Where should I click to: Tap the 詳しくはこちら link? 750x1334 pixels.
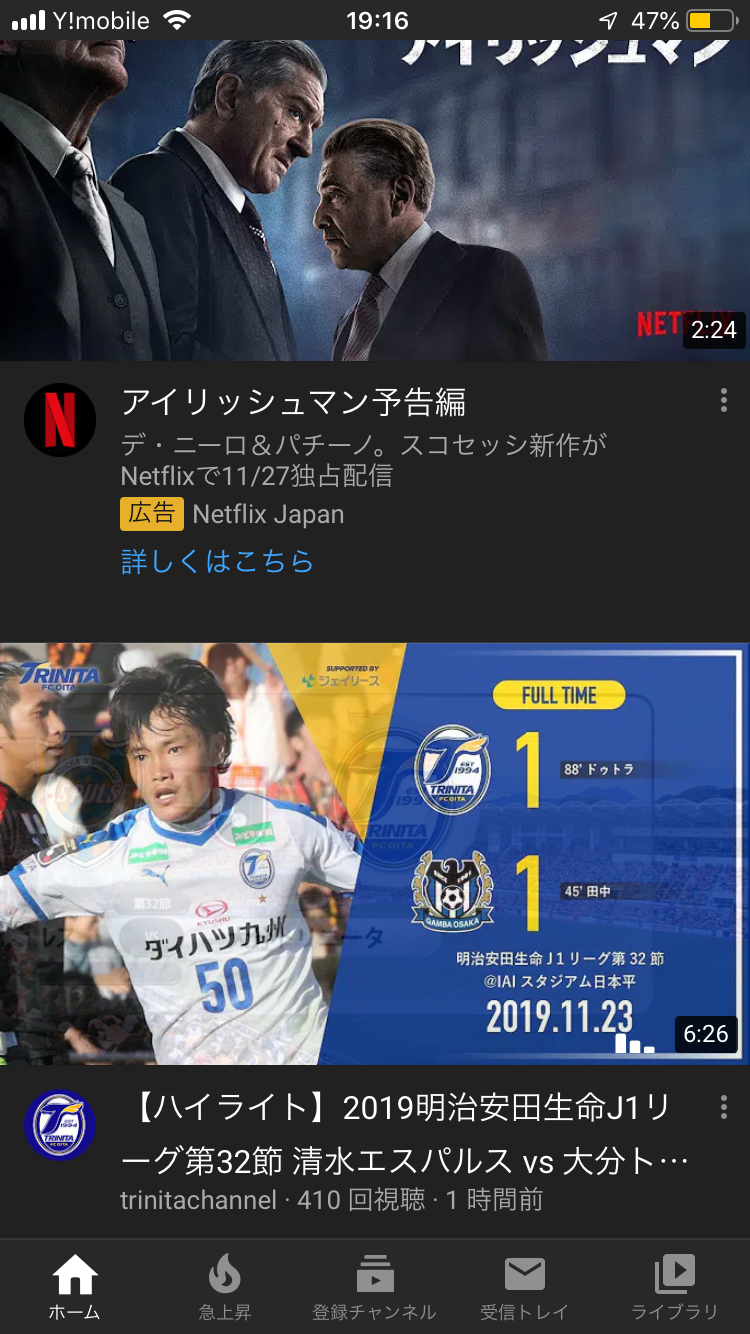click(x=217, y=561)
